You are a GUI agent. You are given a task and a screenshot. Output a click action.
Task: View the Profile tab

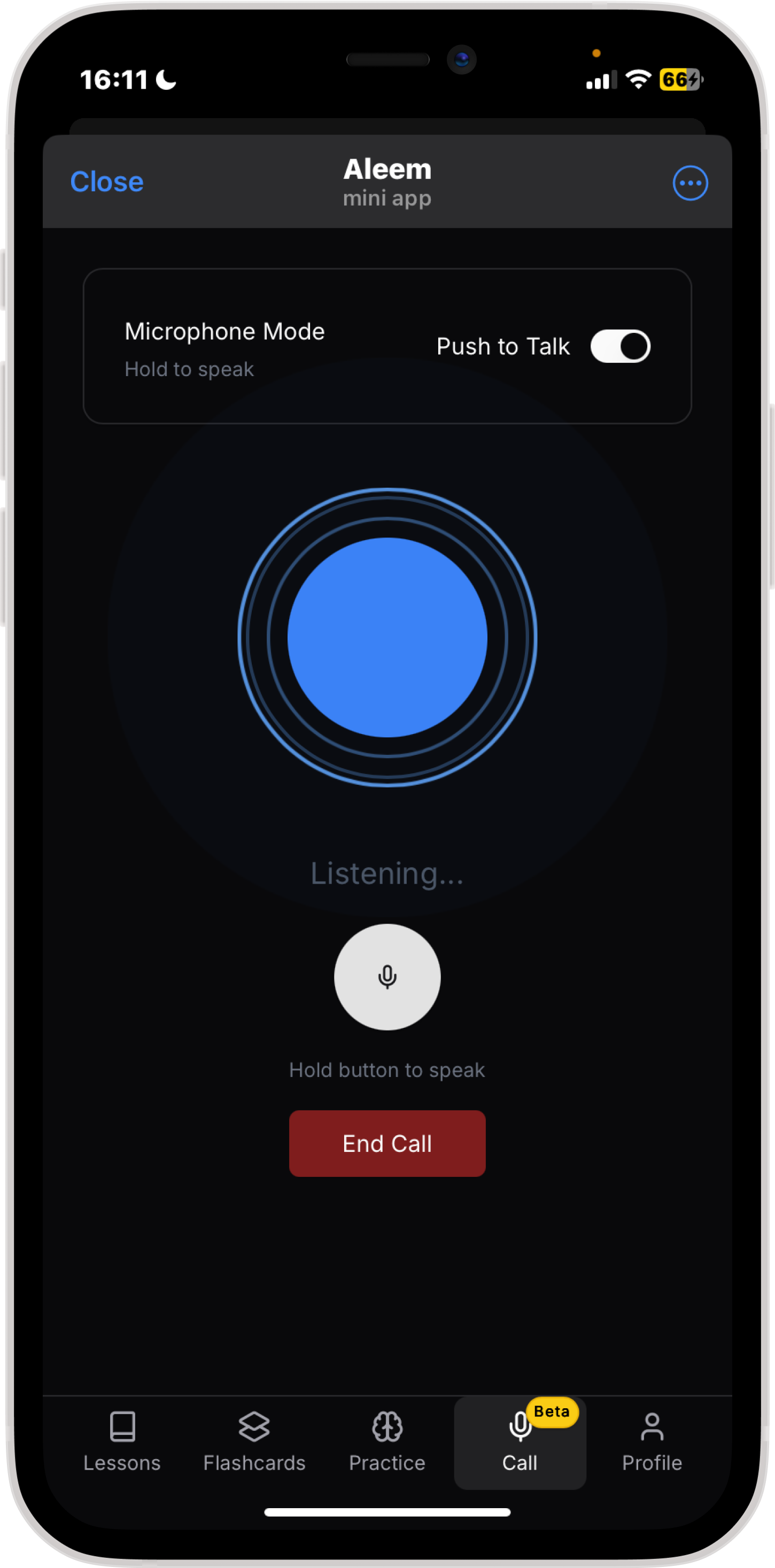(x=652, y=1442)
